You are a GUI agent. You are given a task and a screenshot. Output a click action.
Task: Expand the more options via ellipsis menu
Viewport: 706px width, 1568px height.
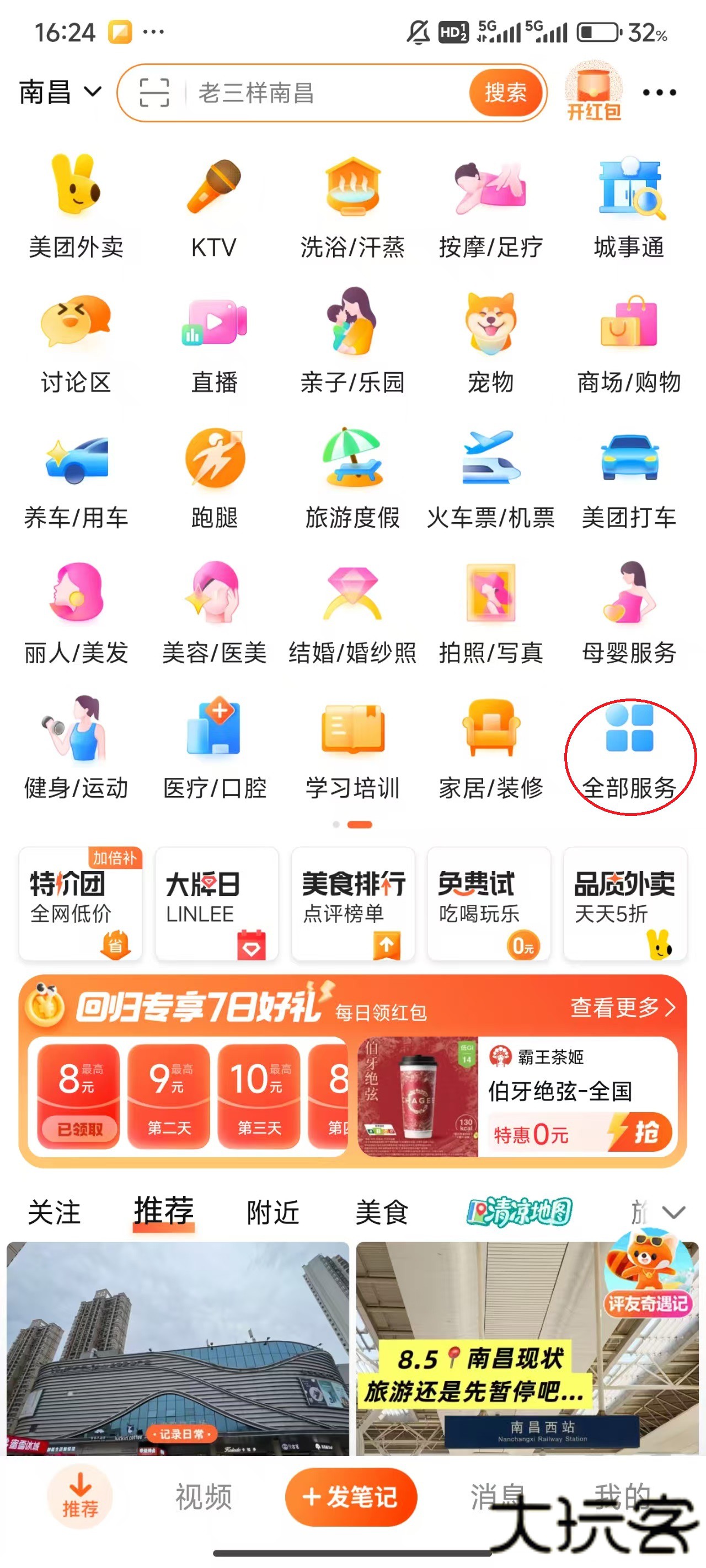[659, 92]
